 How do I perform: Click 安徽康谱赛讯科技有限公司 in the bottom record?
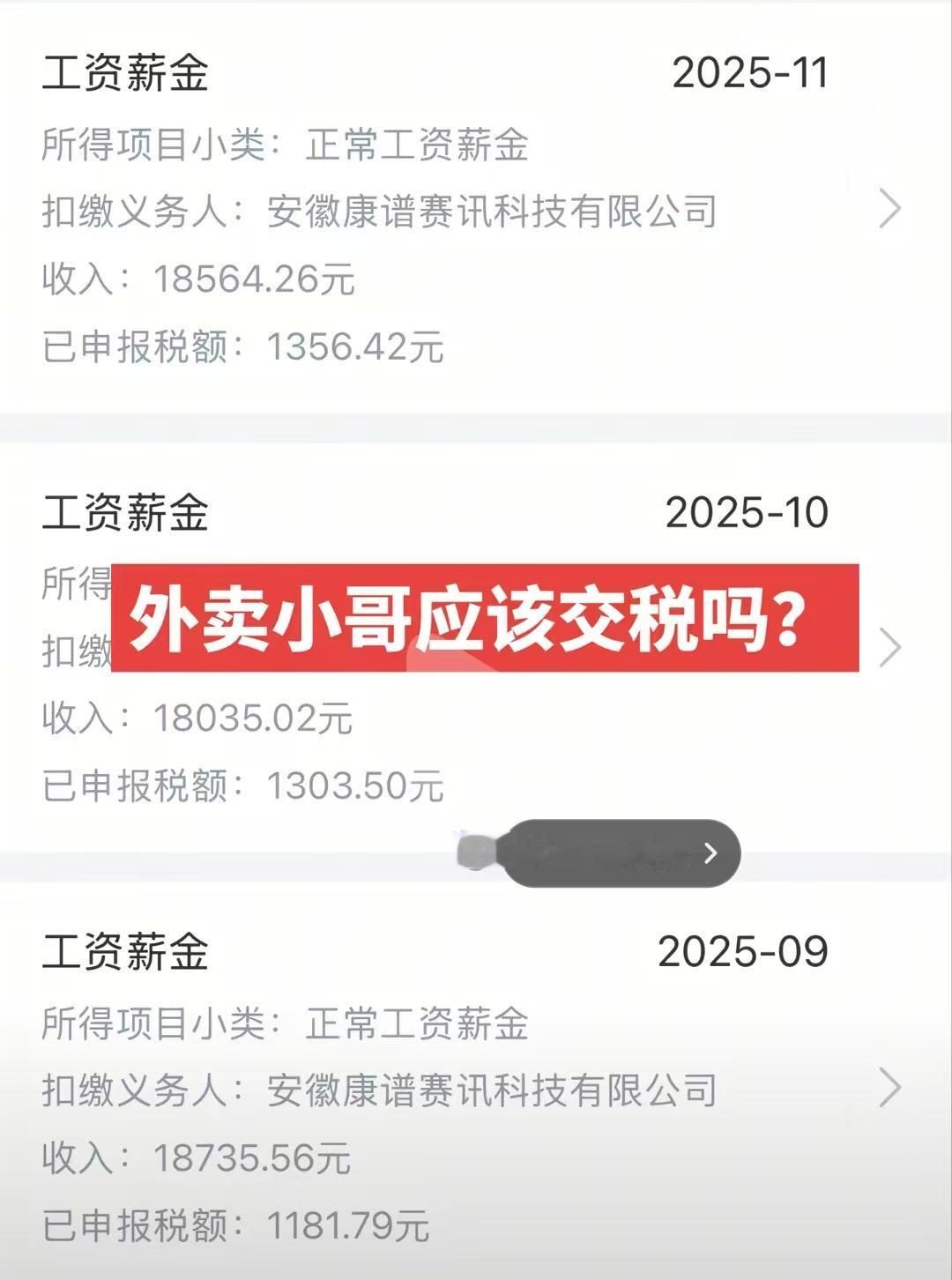(494, 1089)
